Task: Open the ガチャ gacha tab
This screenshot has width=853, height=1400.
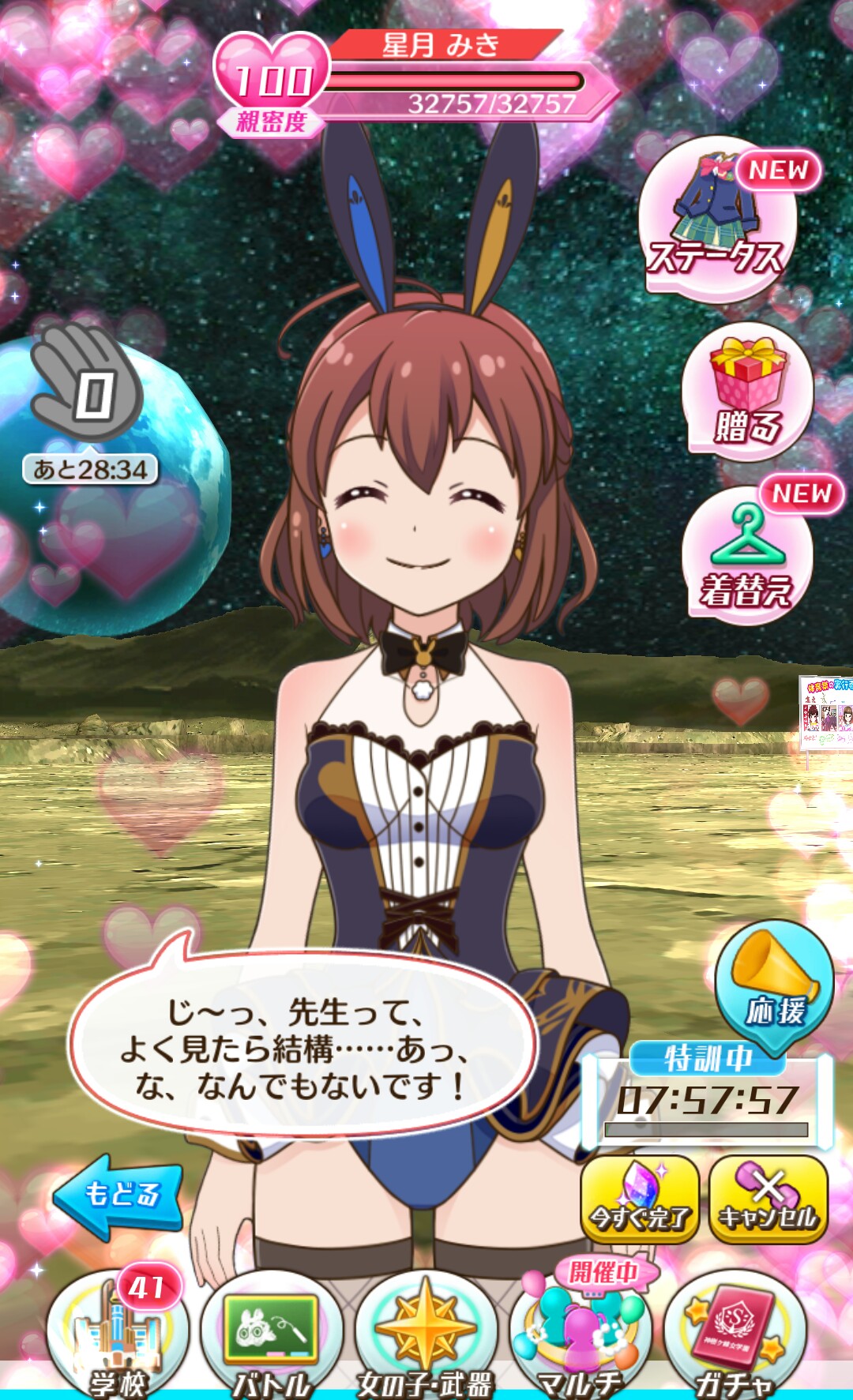Action: pyautogui.click(x=735, y=1334)
